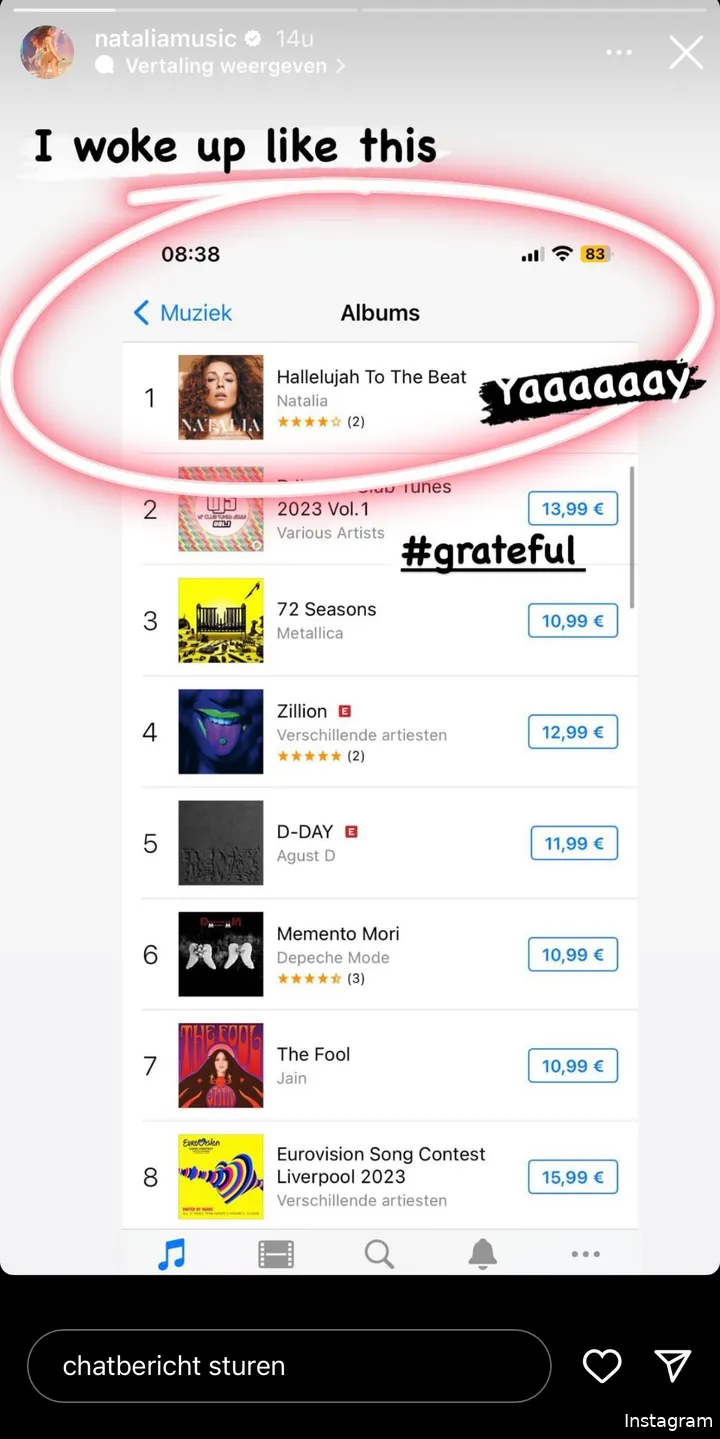Tap the chatbericht sturen message field
This screenshot has height=1439, width=720.
click(289, 1366)
